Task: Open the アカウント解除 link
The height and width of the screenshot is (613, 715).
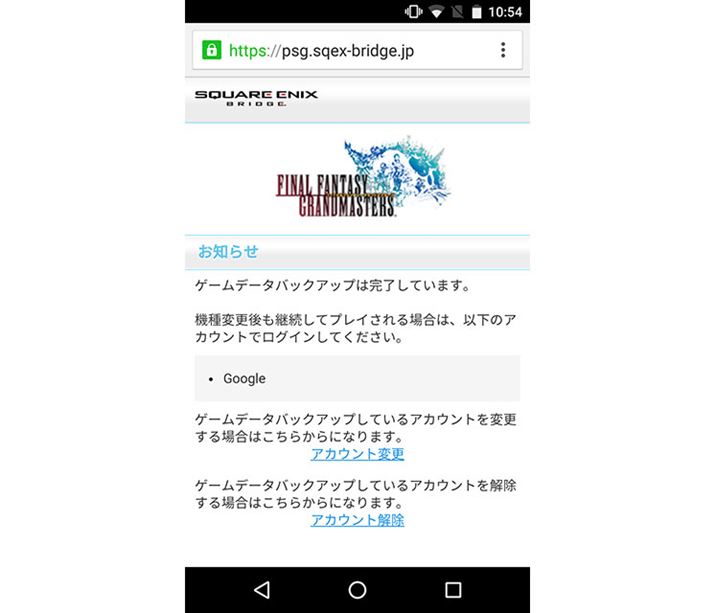Action: tap(357, 520)
